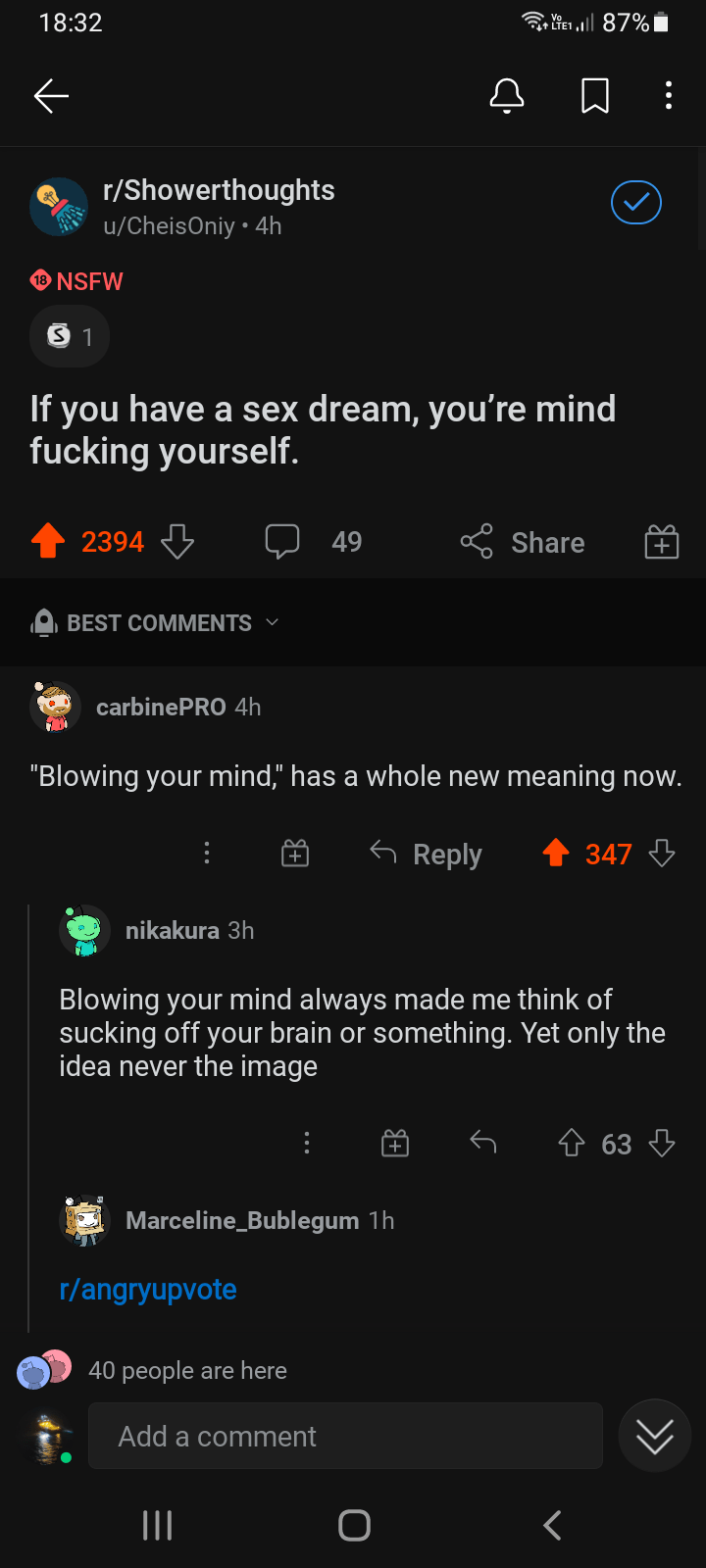View the 40 people here avatars
706x1568 pixels.
[41, 1370]
